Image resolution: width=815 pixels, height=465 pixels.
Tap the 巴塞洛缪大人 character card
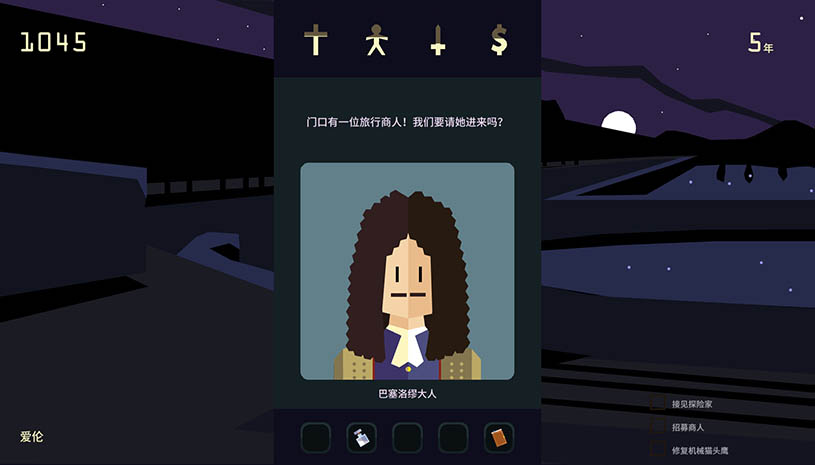tap(407, 271)
